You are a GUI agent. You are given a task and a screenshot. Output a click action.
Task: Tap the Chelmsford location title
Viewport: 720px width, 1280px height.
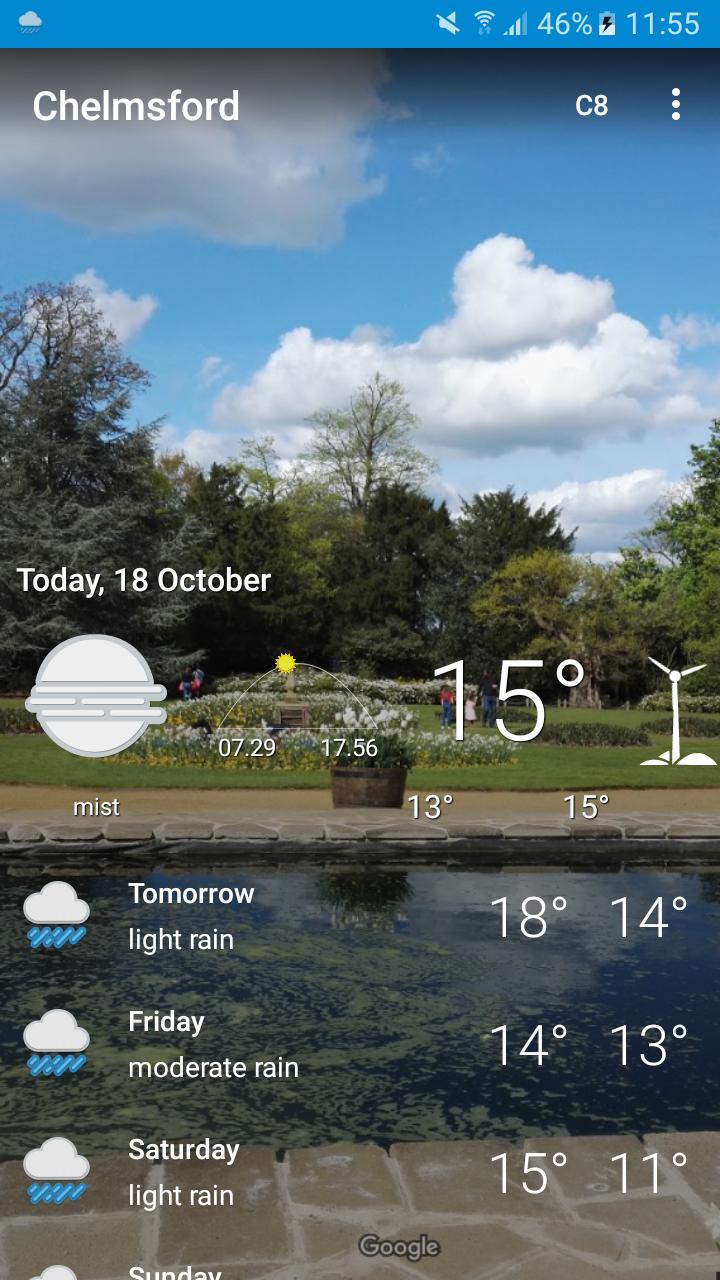136,105
